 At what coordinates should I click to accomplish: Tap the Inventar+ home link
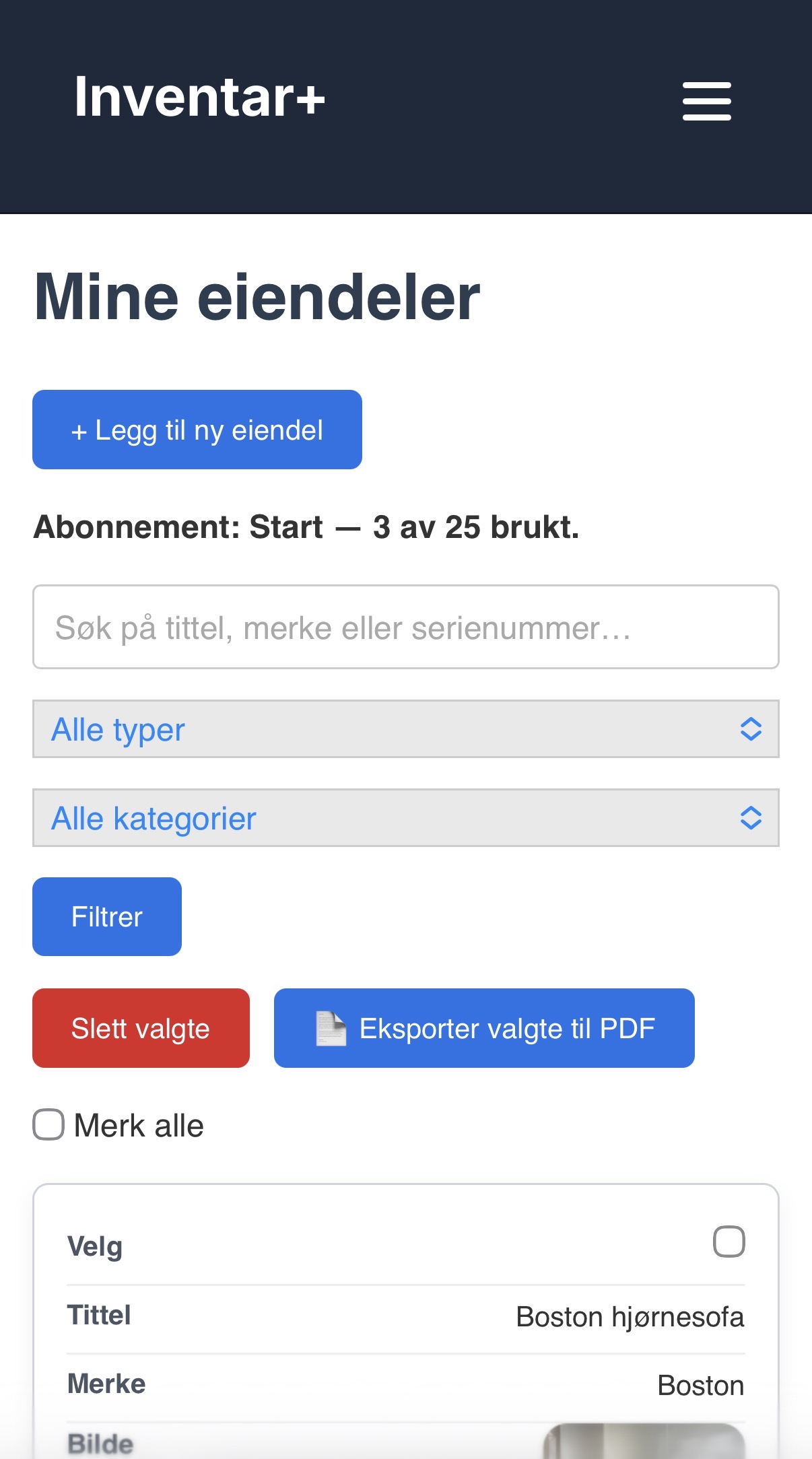pos(199,98)
